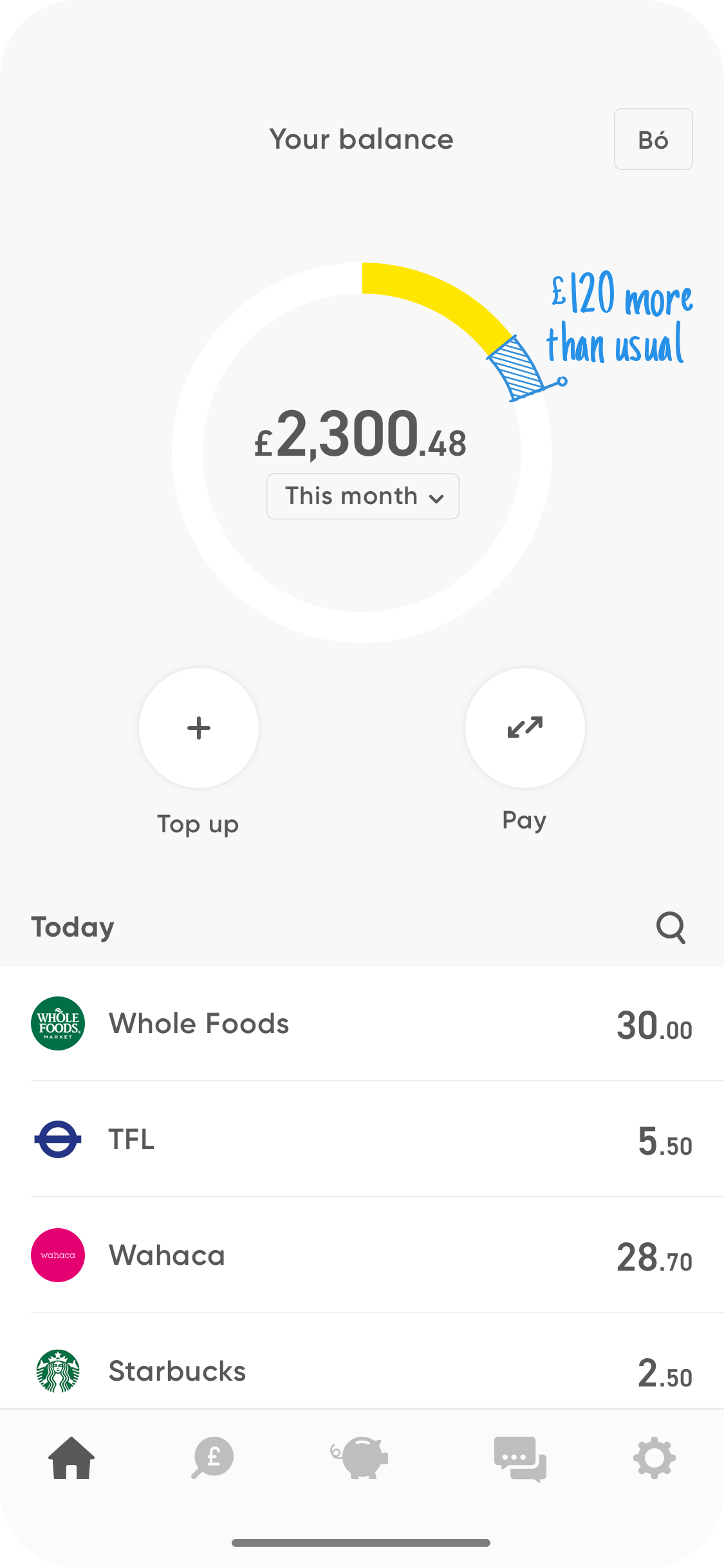This screenshot has height=1568, width=724.
Task: Tap the Bó button
Action: click(653, 139)
